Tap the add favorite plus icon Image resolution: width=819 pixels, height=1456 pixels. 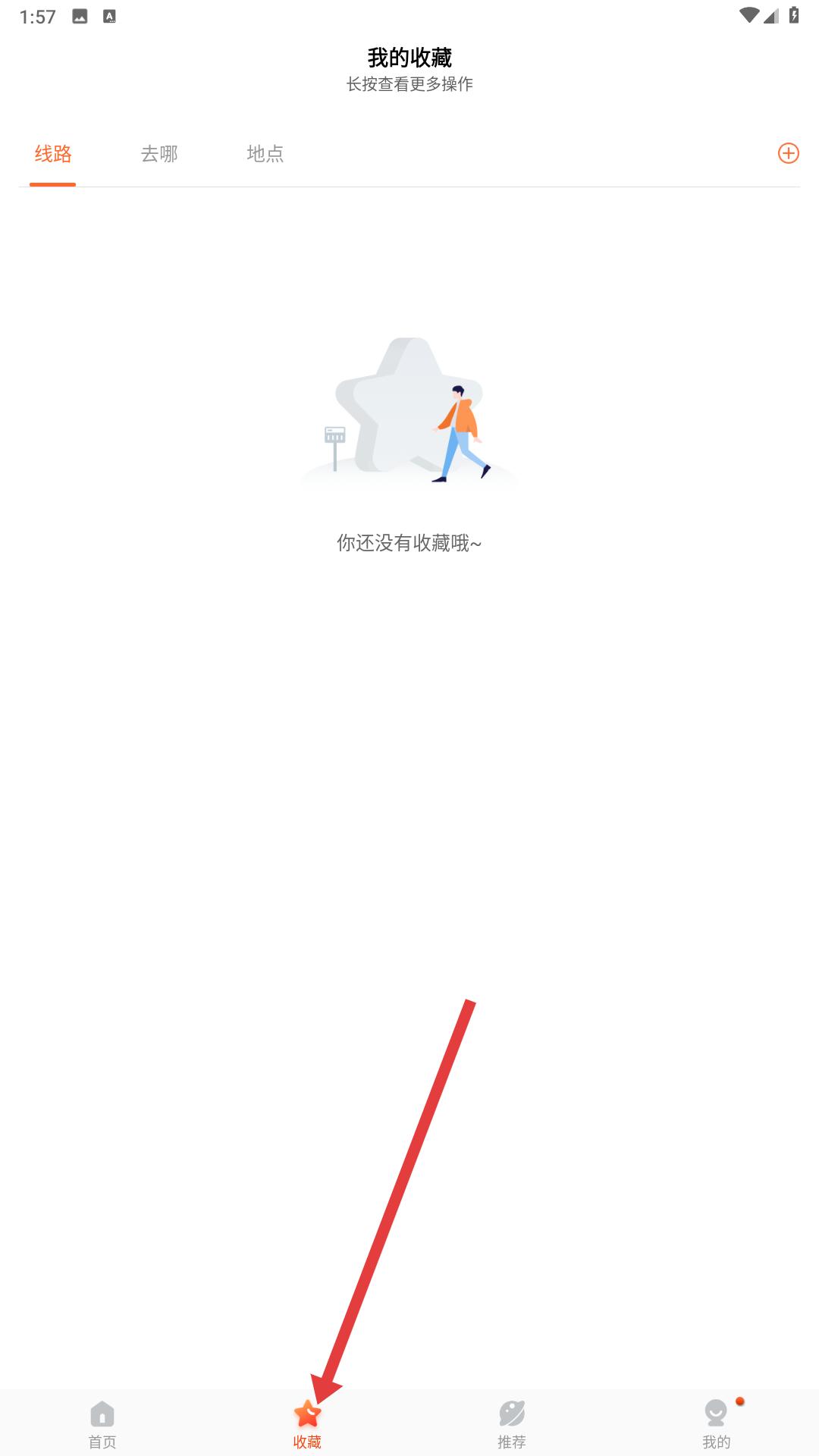pos(788,153)
